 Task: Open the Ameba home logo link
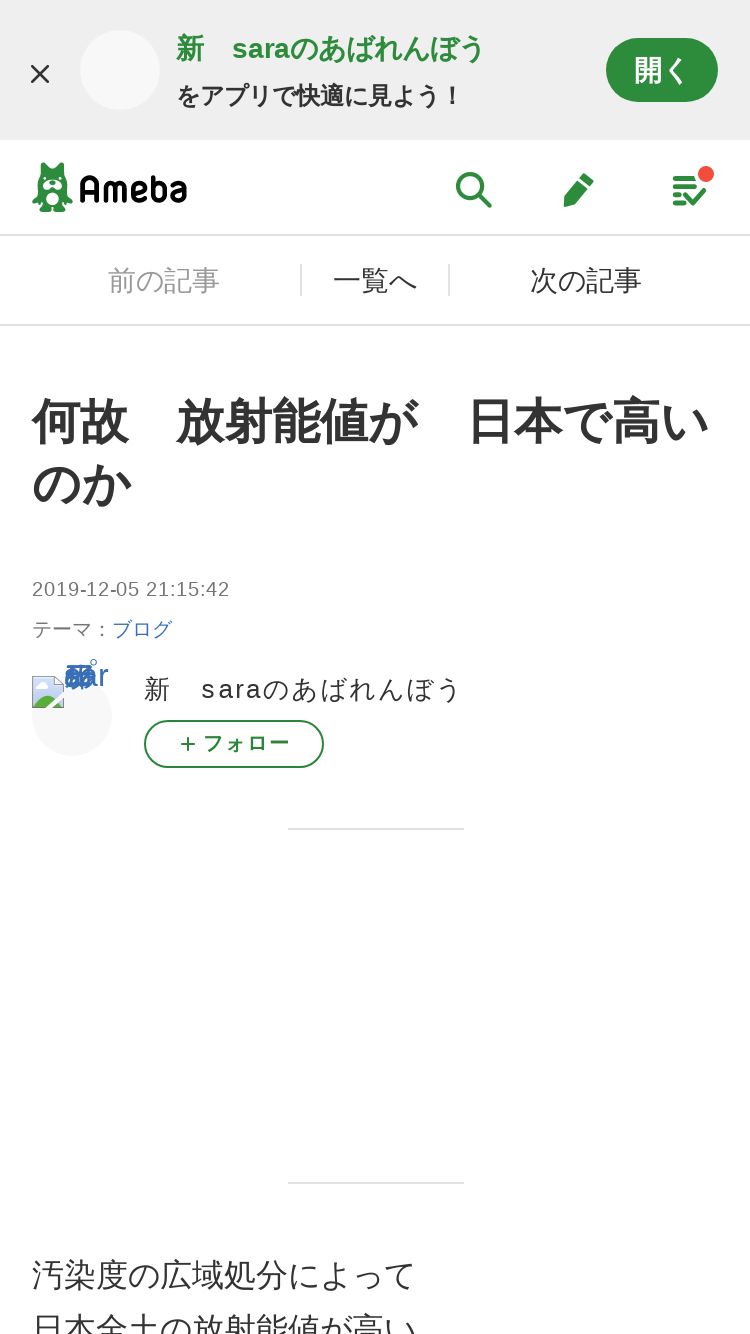click(x=110, y=187)
